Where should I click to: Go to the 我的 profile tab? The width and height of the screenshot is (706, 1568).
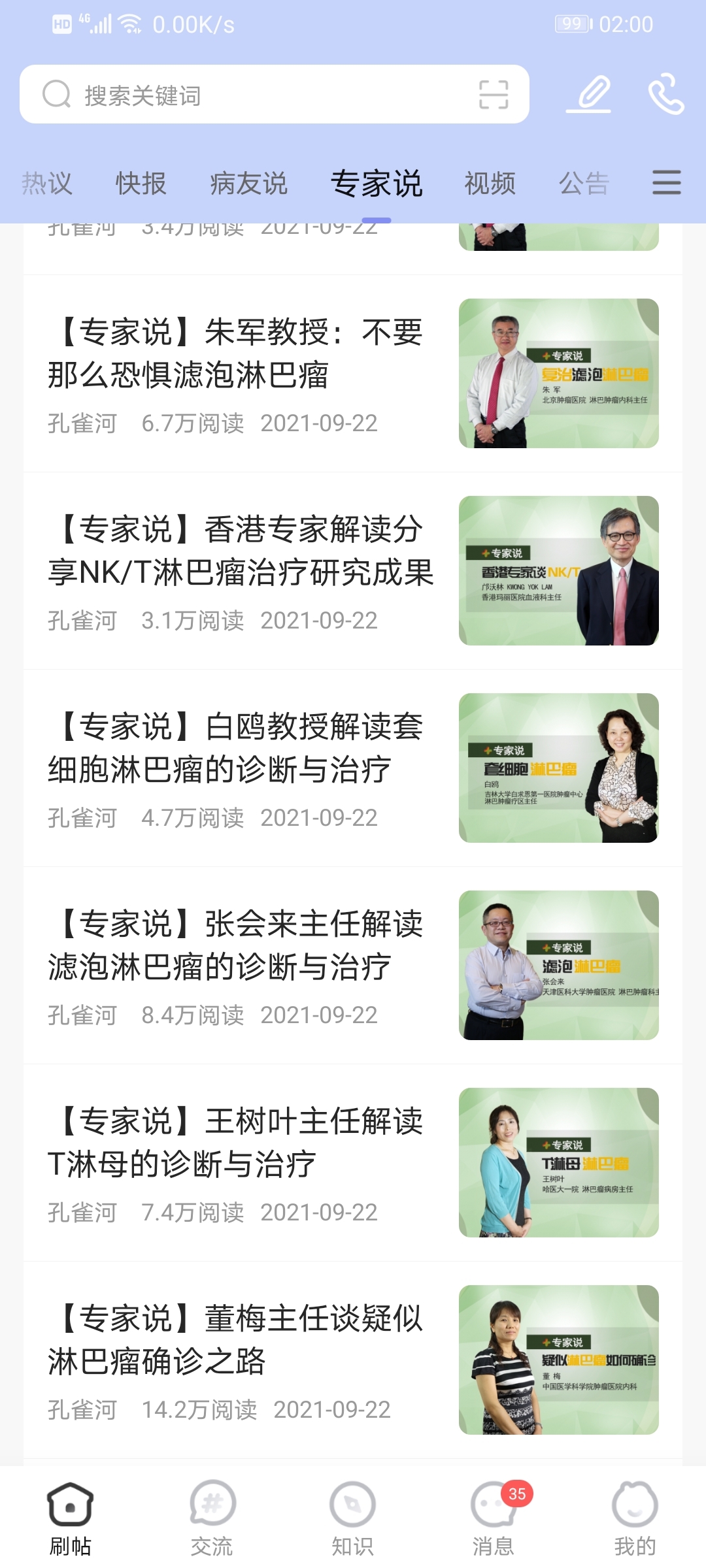[635, 1518]
